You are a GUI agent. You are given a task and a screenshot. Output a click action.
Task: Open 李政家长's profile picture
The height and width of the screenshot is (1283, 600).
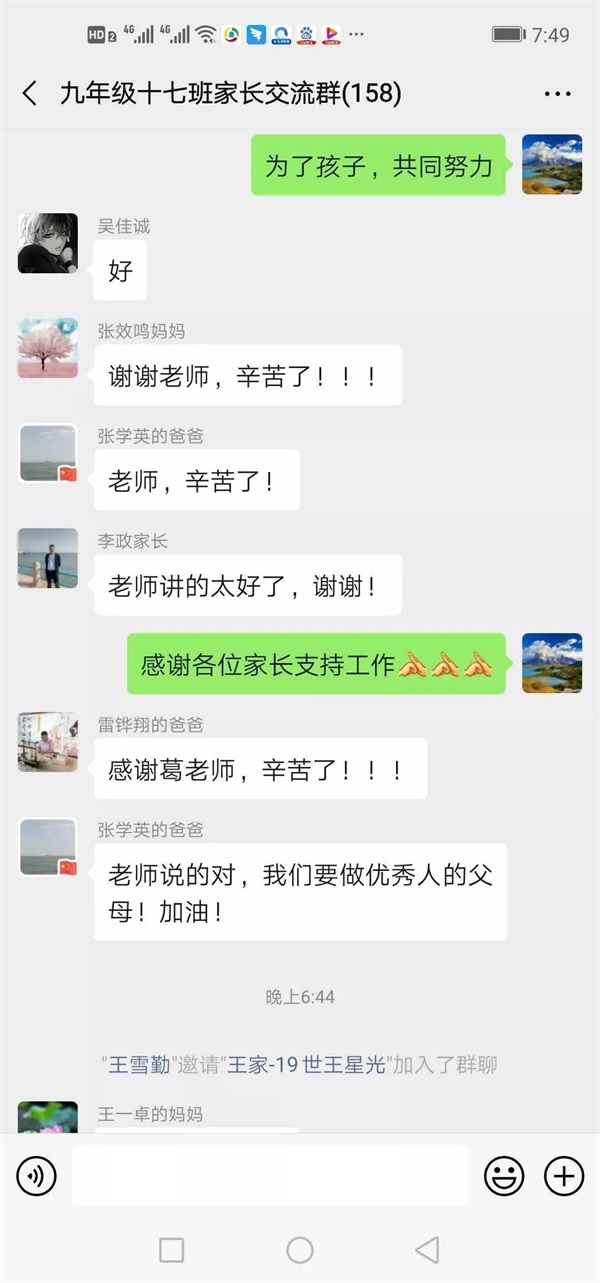point(47,558)
